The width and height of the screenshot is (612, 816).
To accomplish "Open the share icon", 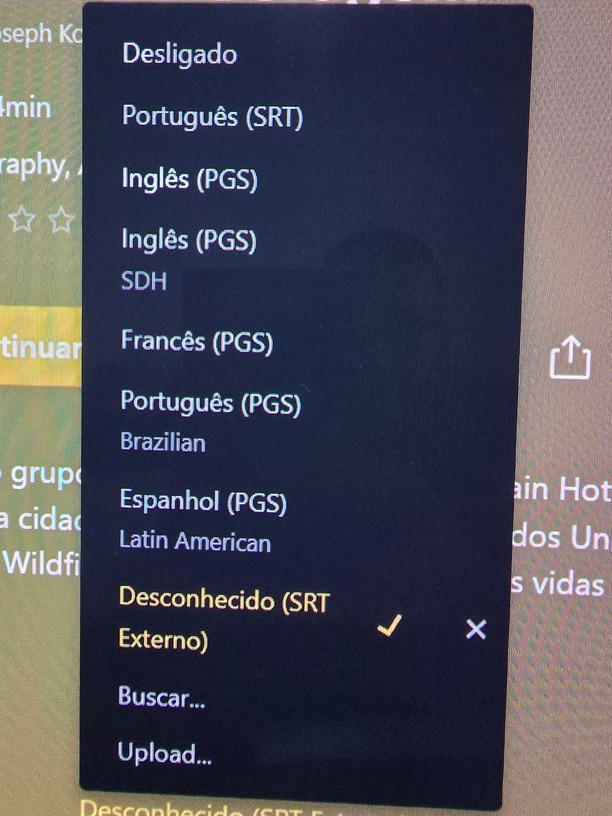I will [570, 358].
